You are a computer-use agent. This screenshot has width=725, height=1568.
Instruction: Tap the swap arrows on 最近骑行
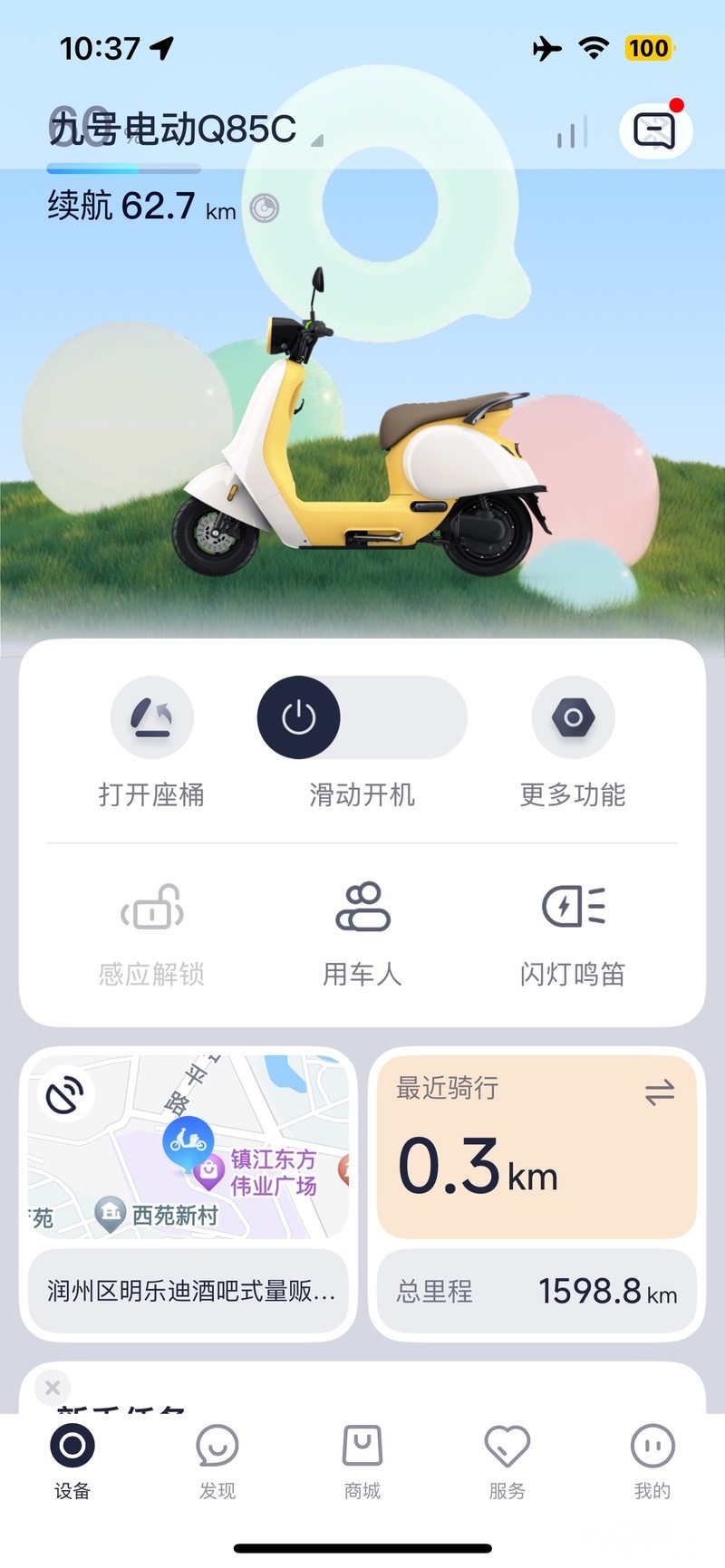[660, 1092]
